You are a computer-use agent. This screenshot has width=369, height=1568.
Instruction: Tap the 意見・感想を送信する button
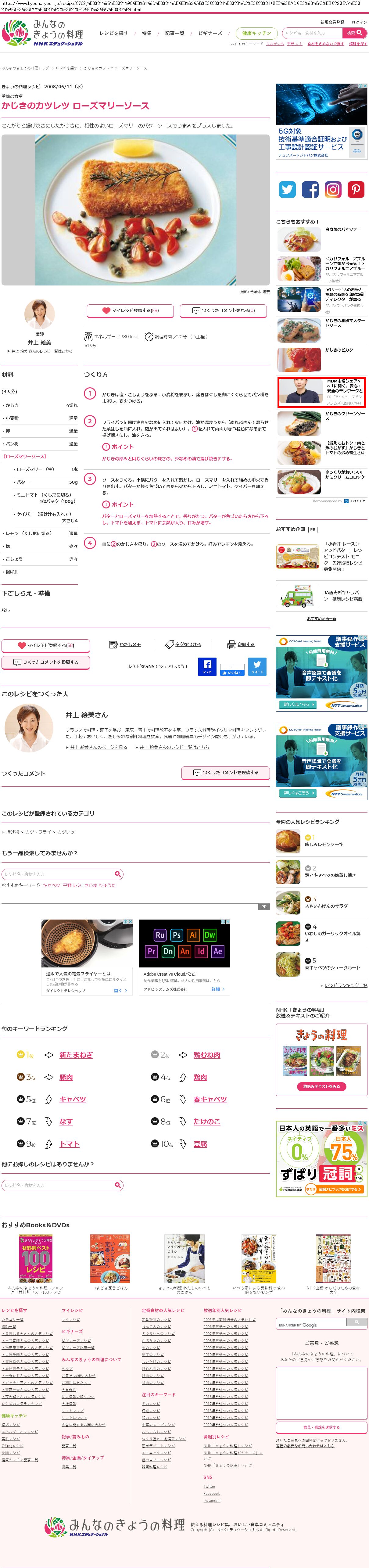point(321,1427)
